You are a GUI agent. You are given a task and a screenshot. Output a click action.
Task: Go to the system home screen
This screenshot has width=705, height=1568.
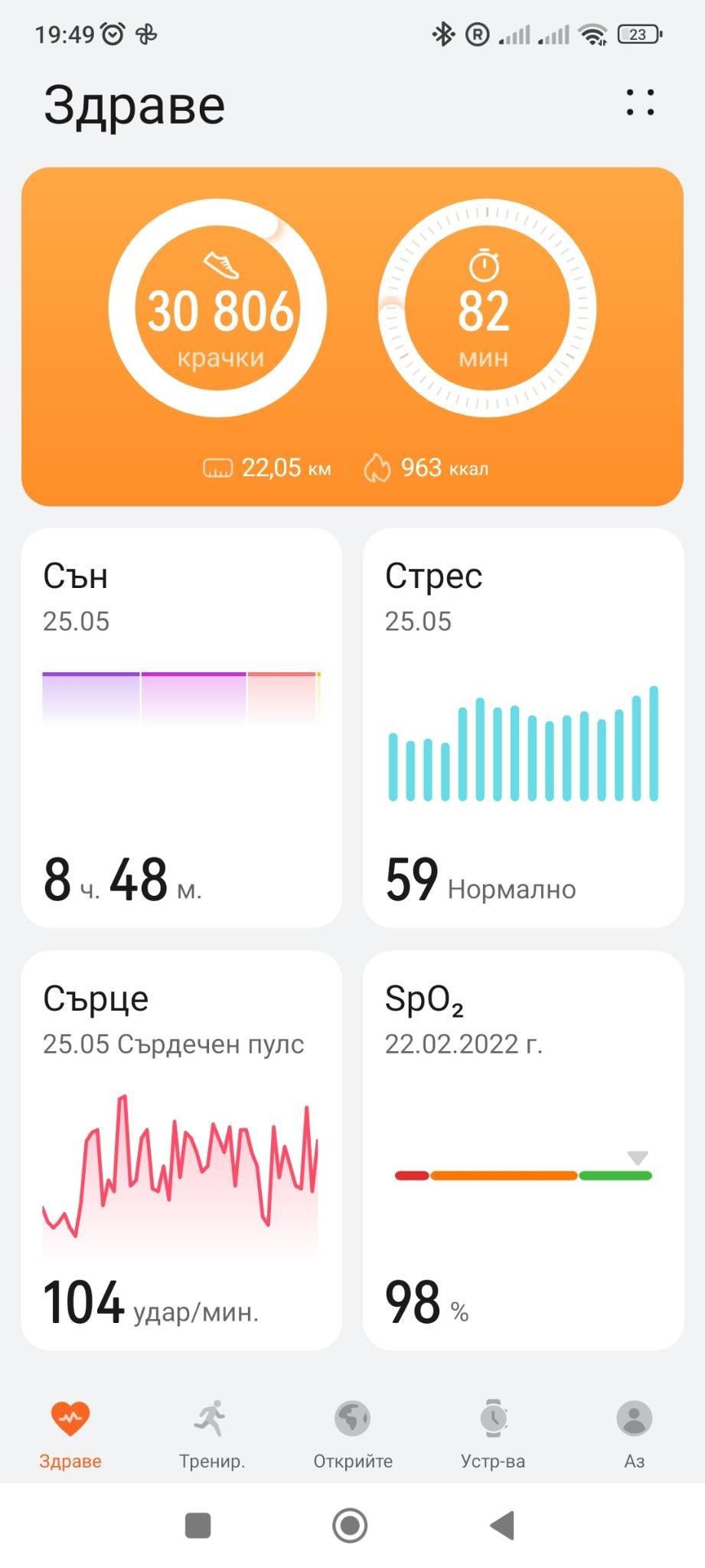350,1525
